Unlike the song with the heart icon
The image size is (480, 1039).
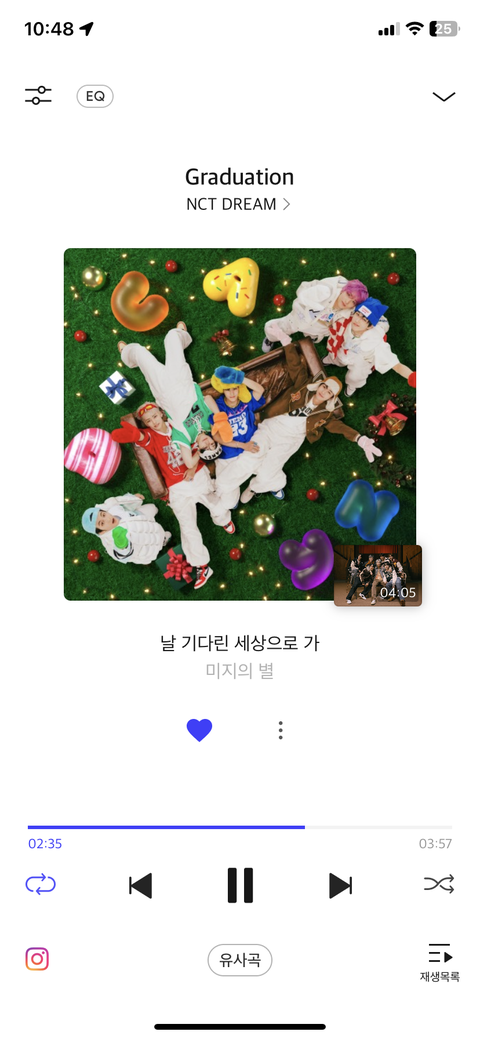tap(200, 730)
